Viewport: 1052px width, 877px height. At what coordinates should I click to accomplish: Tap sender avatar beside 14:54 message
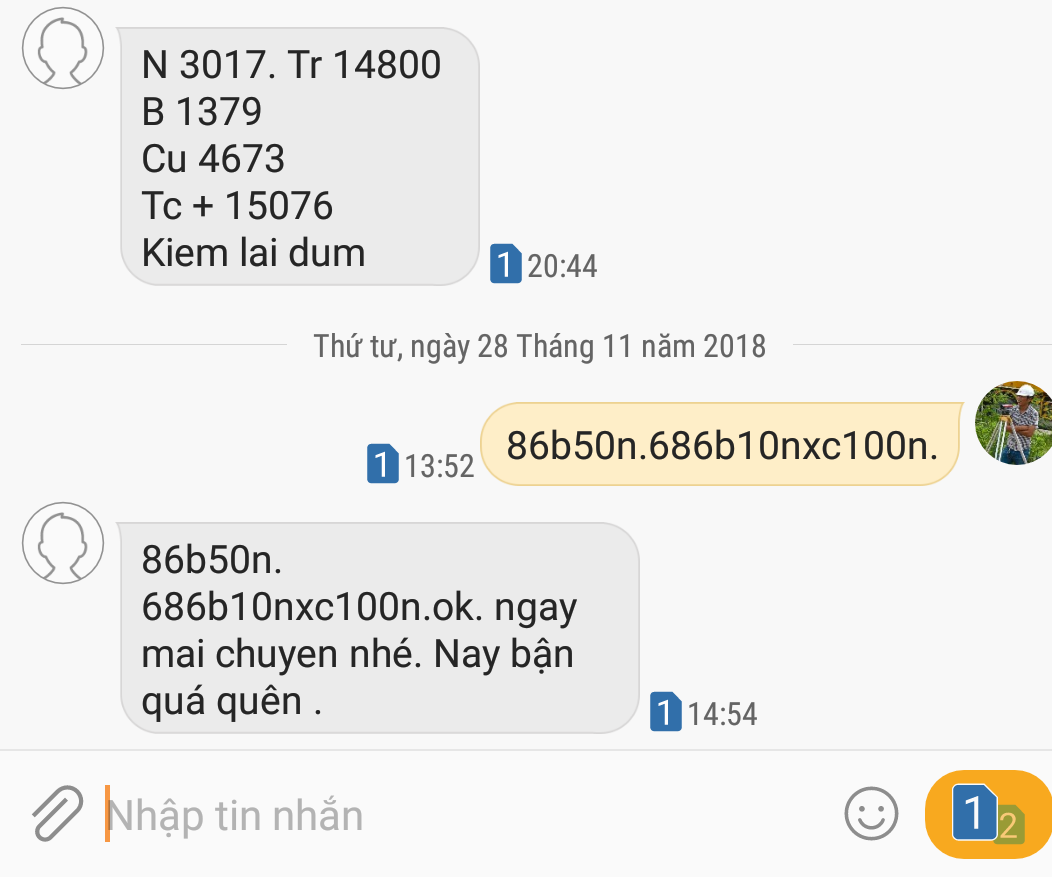[64, 544]
